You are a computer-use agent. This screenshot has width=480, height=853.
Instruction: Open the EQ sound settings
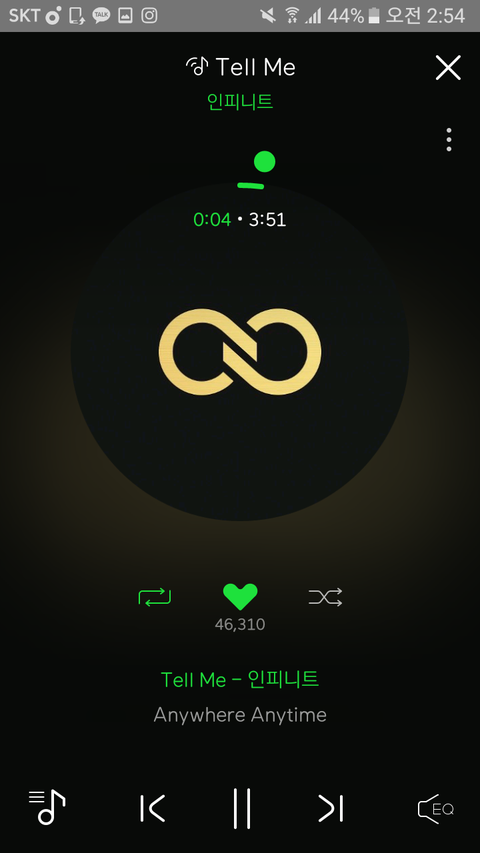point(435,809)
